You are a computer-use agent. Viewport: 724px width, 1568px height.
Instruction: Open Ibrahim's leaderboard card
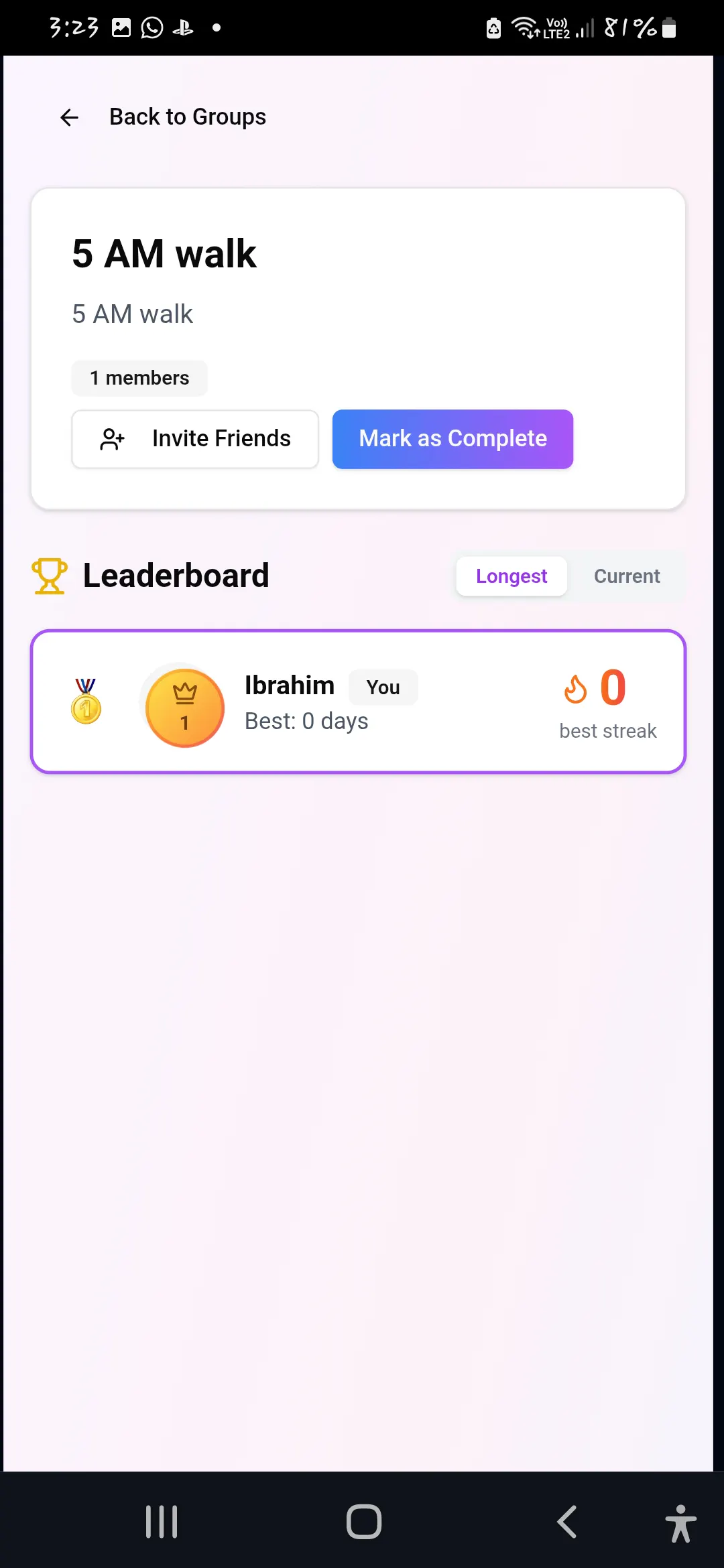[359, 702]
